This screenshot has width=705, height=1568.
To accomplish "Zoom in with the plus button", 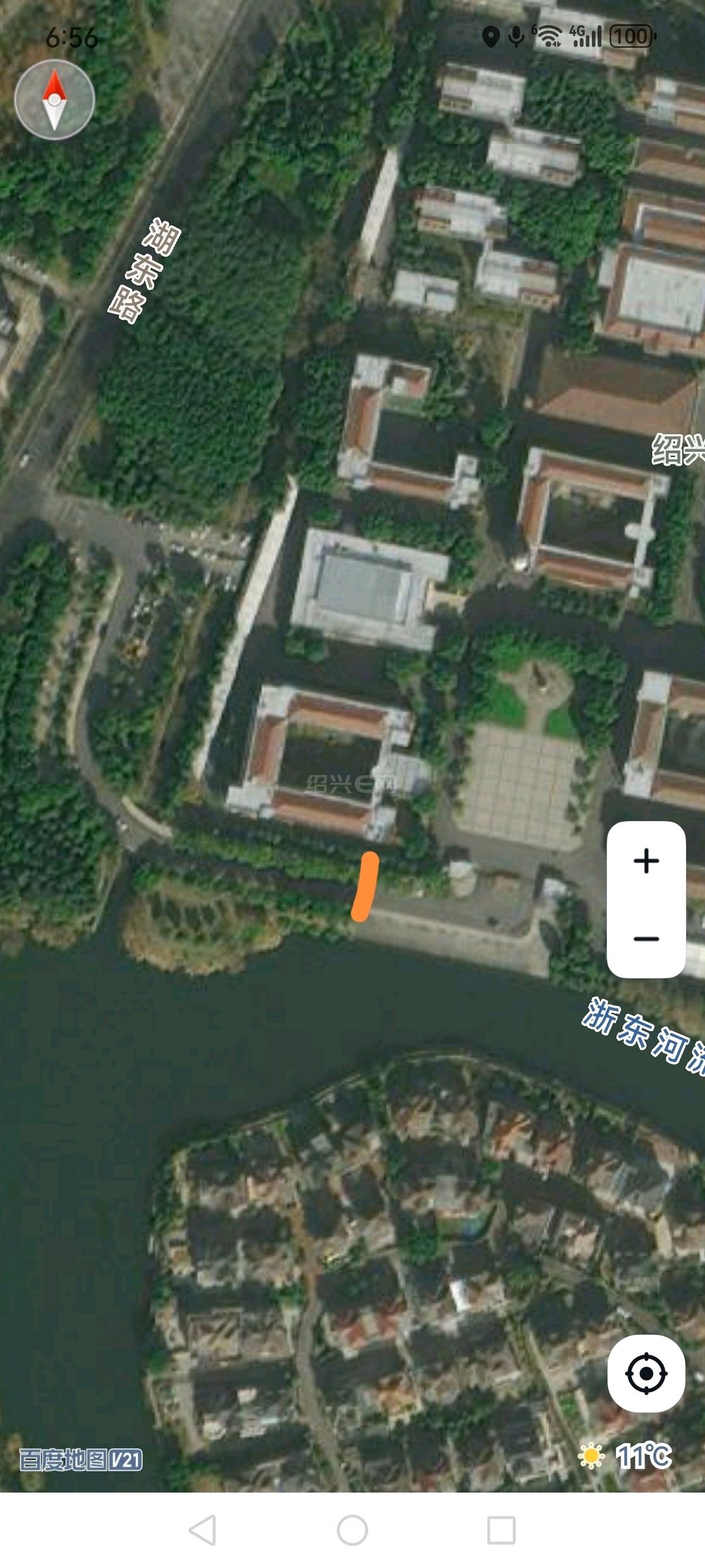I will pos(646,861).
